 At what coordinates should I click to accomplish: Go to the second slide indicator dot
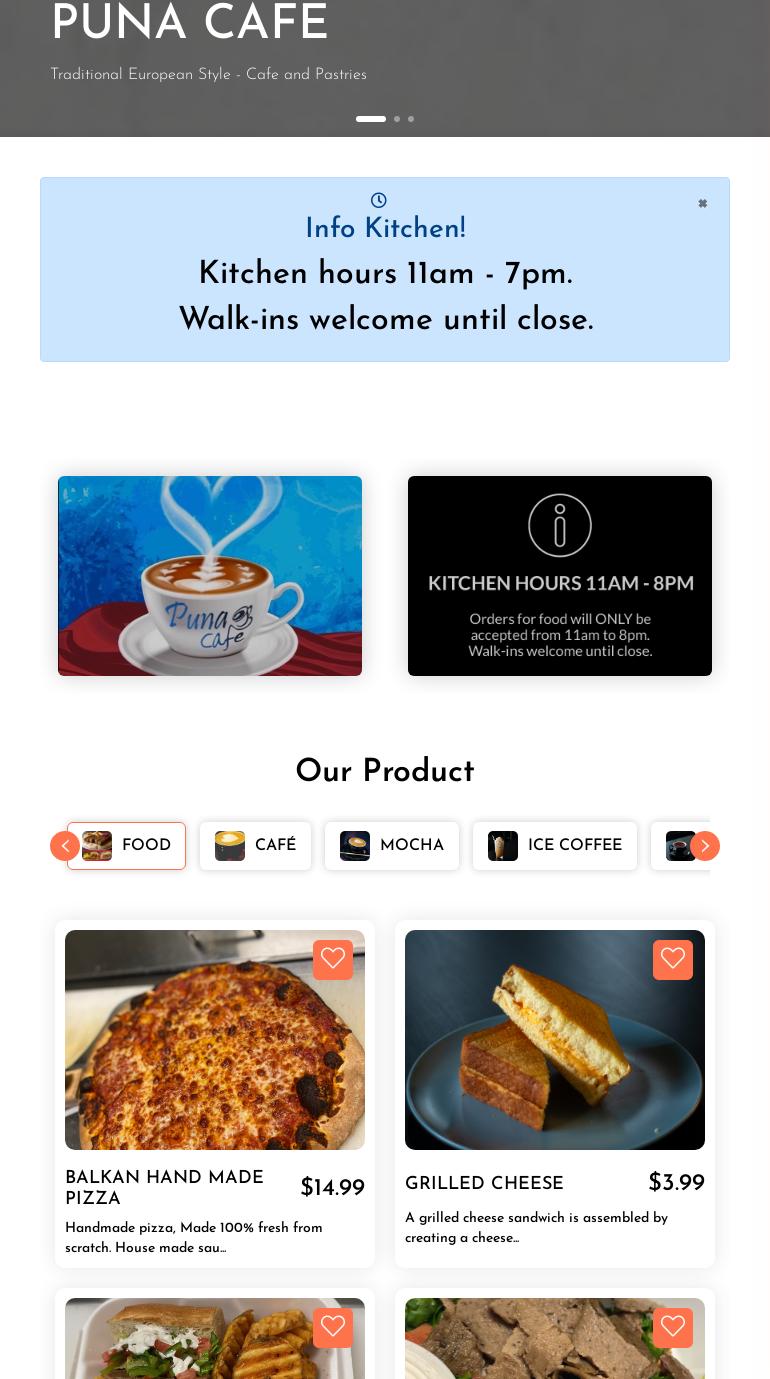(397, 119)
